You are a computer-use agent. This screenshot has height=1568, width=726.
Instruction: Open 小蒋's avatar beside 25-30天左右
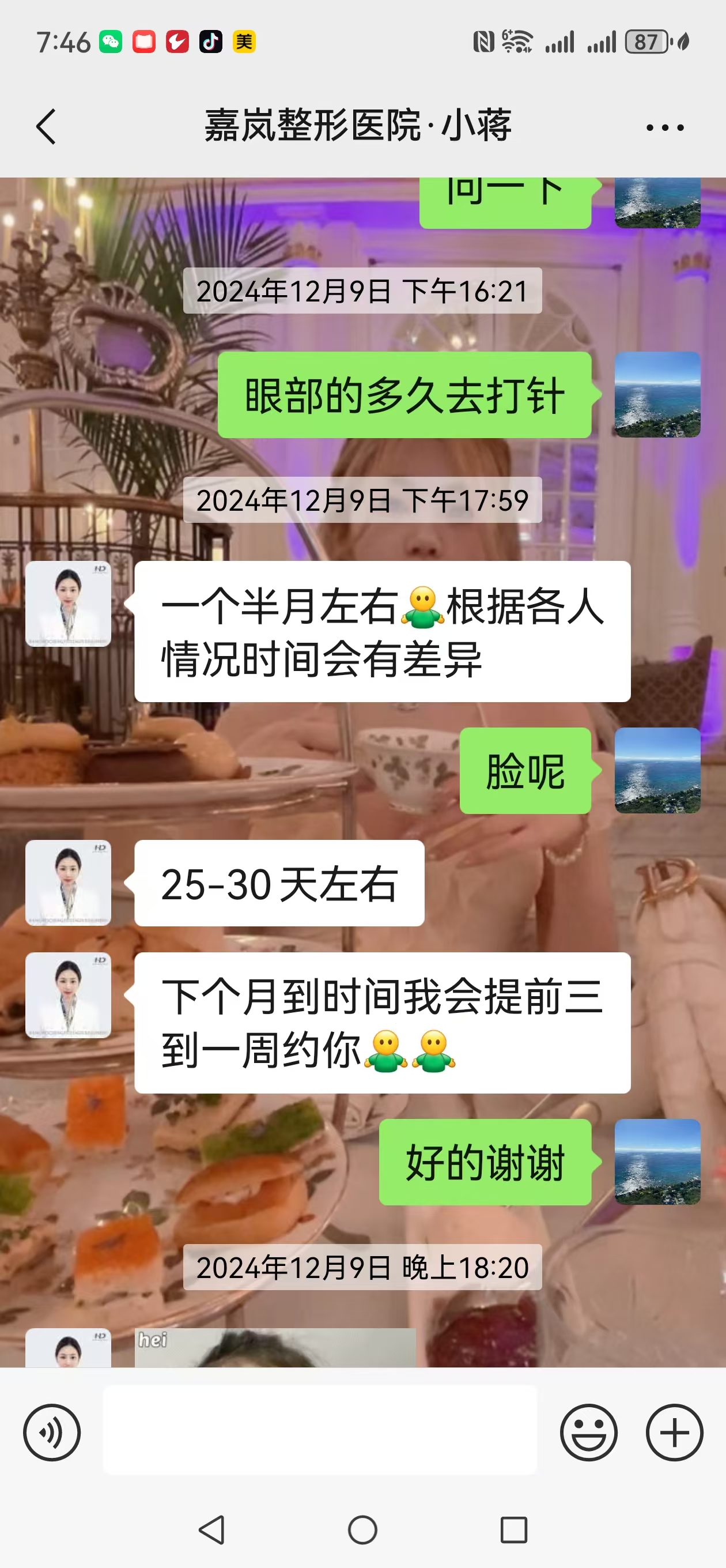click(x=68, y=883)
